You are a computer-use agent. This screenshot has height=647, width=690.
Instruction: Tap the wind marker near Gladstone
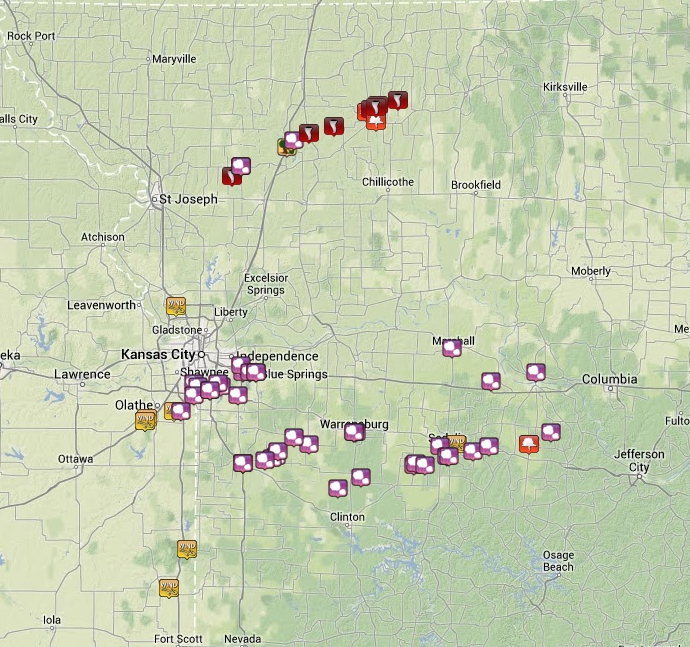click(x=176, y=304)
